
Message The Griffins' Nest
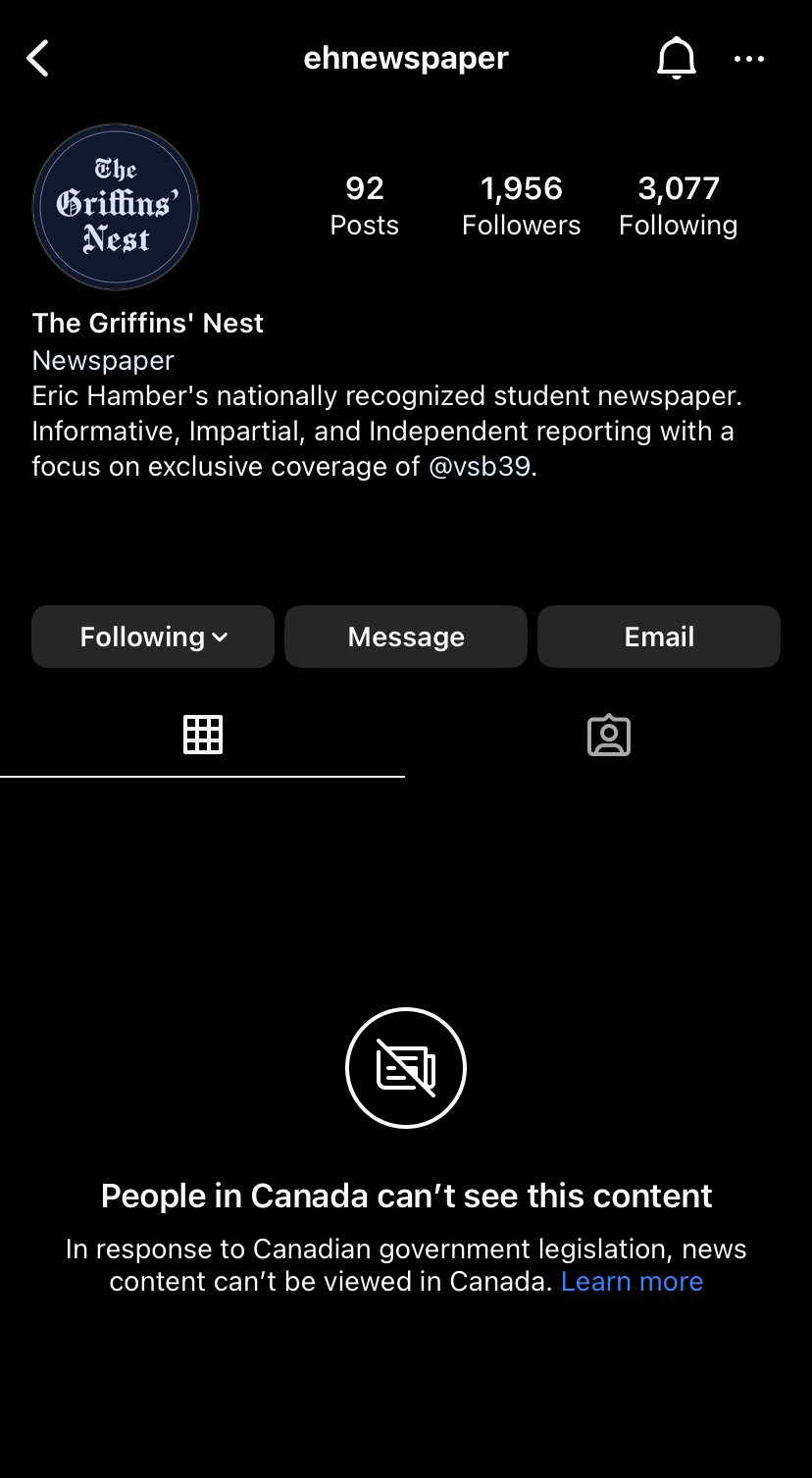click(406, 637)
